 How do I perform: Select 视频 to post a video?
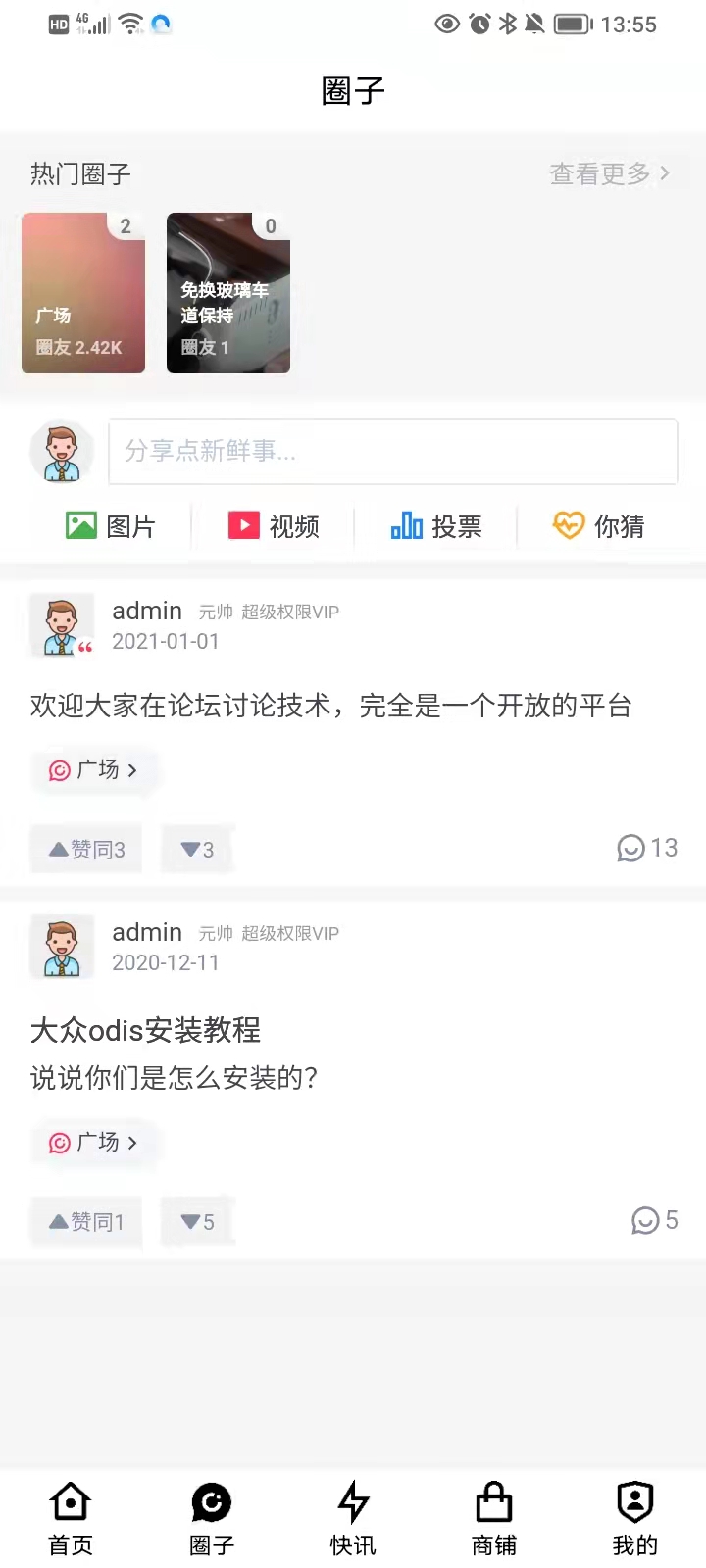(x=274, y=526)
